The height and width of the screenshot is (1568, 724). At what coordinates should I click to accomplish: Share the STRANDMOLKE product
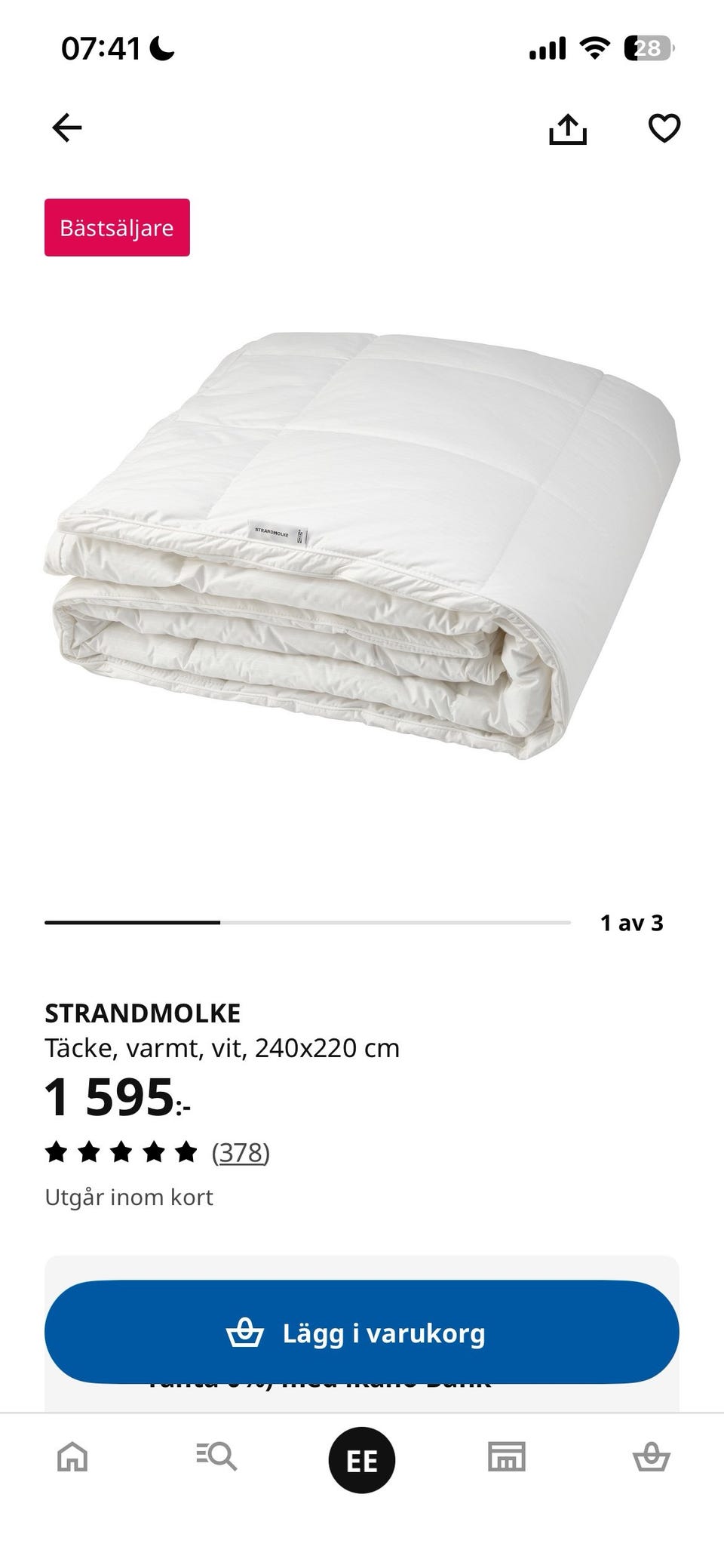coord(567,128)
